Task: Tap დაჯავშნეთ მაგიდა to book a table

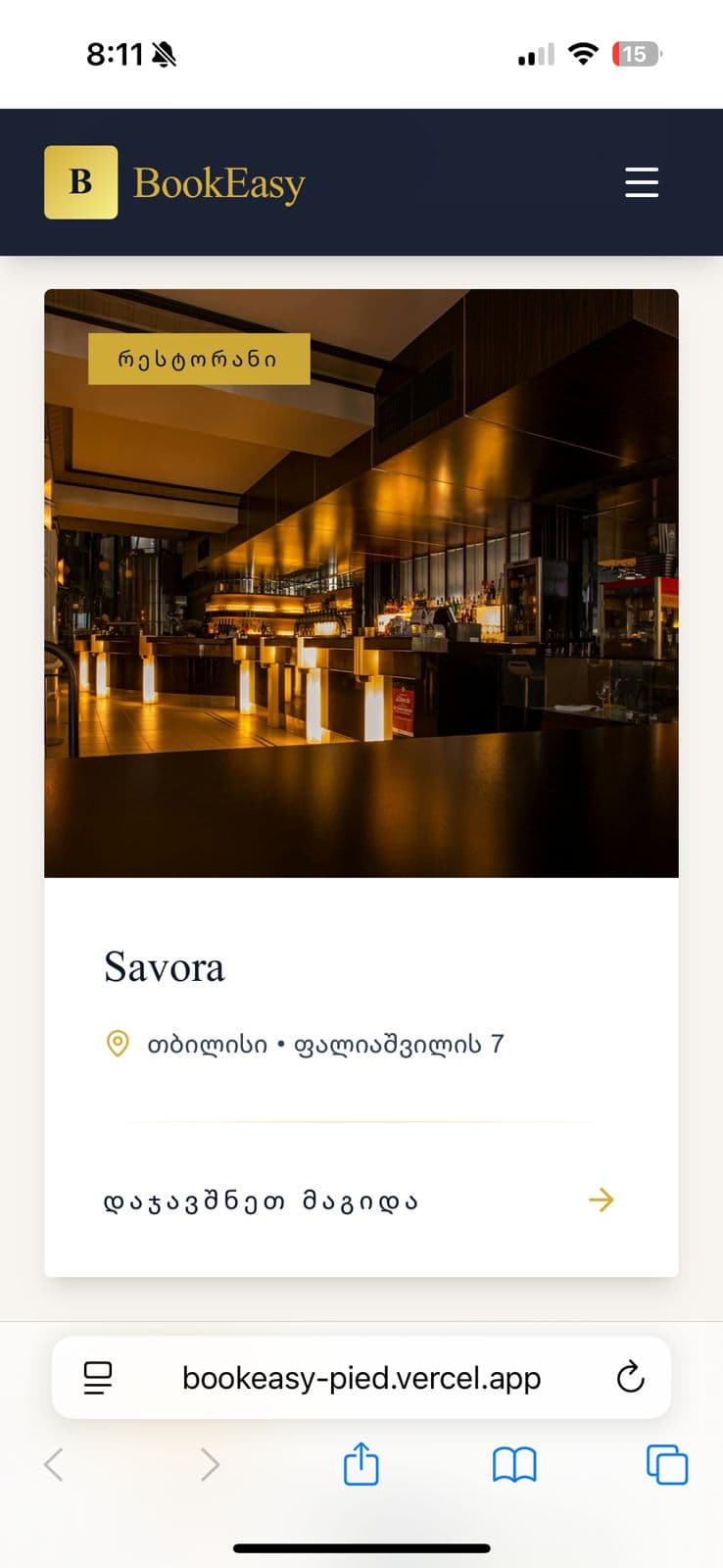Action: (x=261, y=1200)
